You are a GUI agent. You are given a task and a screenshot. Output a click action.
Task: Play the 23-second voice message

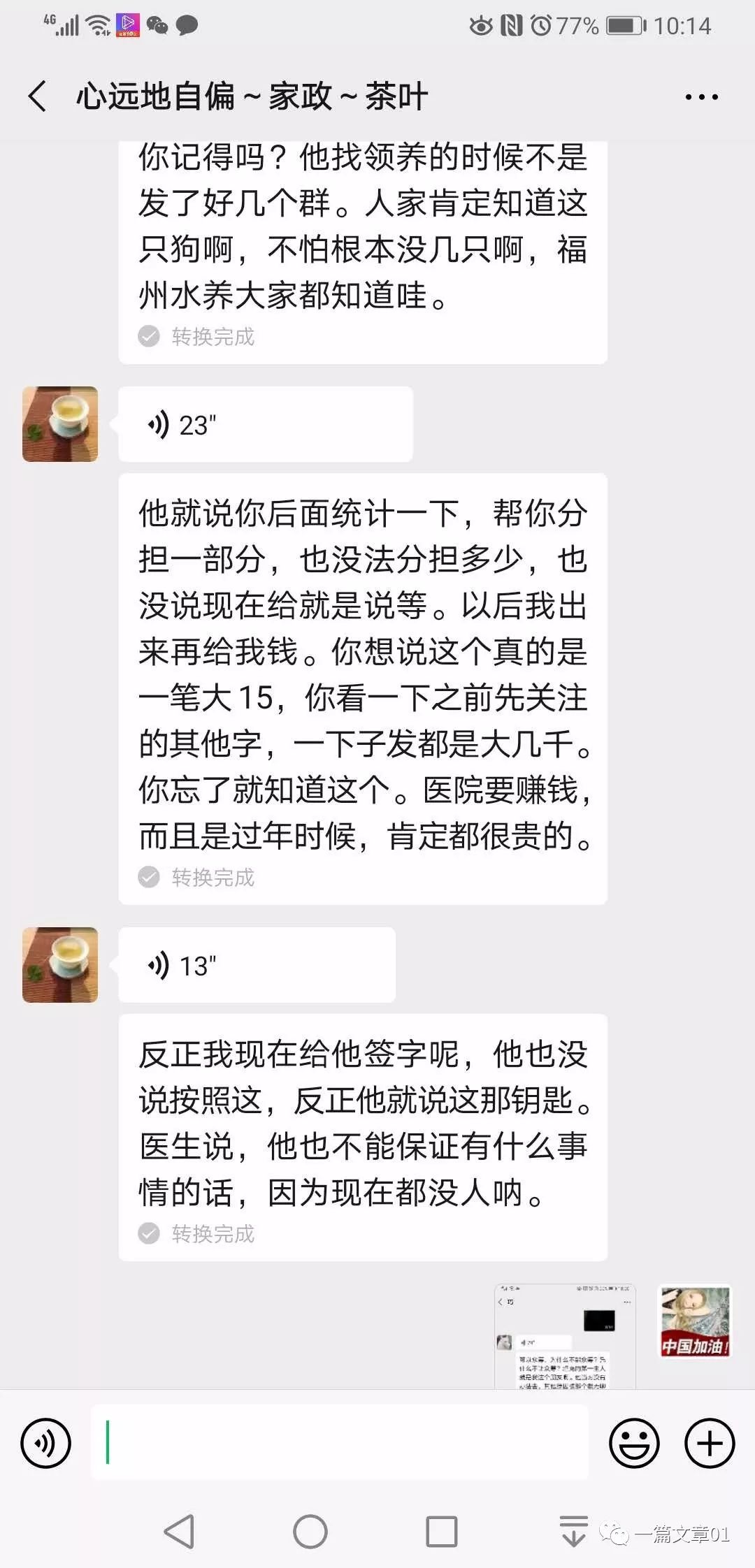(x=264, y=424)
